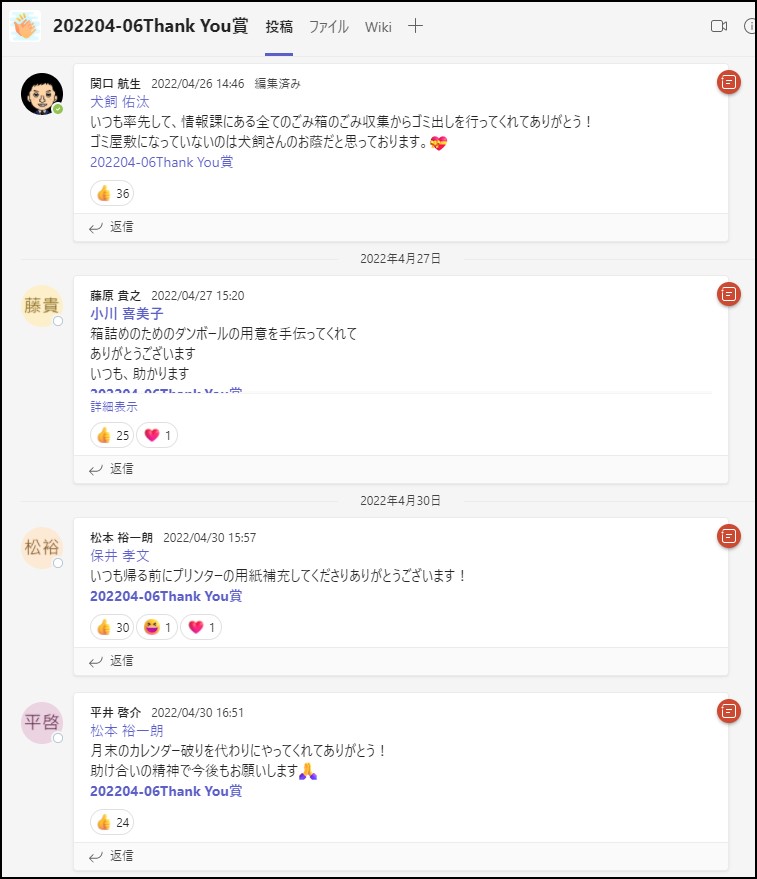Tap thumbs-up reaction with 30 likes
Image resolution: width=757 pixels, height=879 pixels.
pos(112,627)
